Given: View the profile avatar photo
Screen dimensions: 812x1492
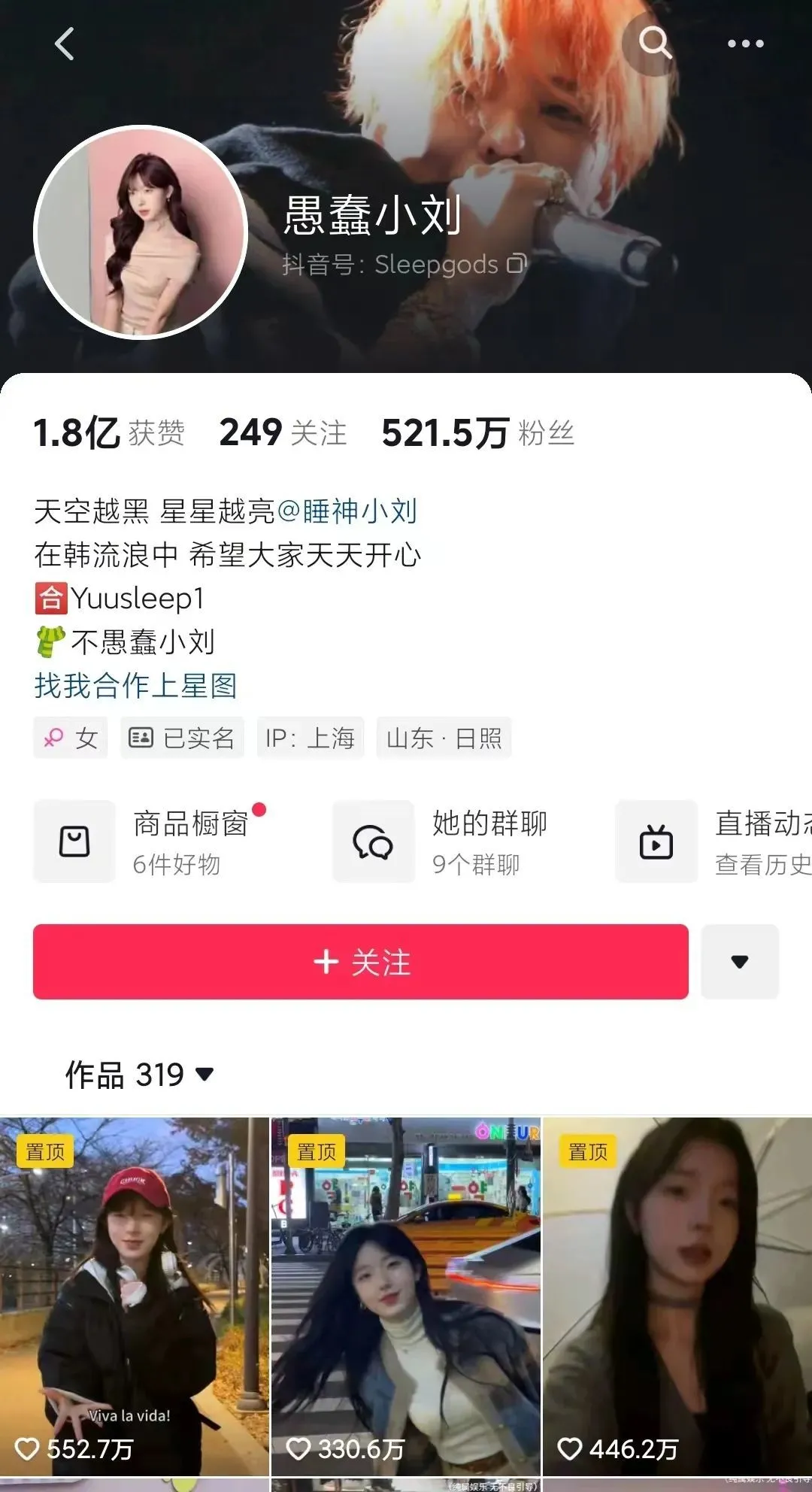Looking at the screenshot, I should coord(141,232).
